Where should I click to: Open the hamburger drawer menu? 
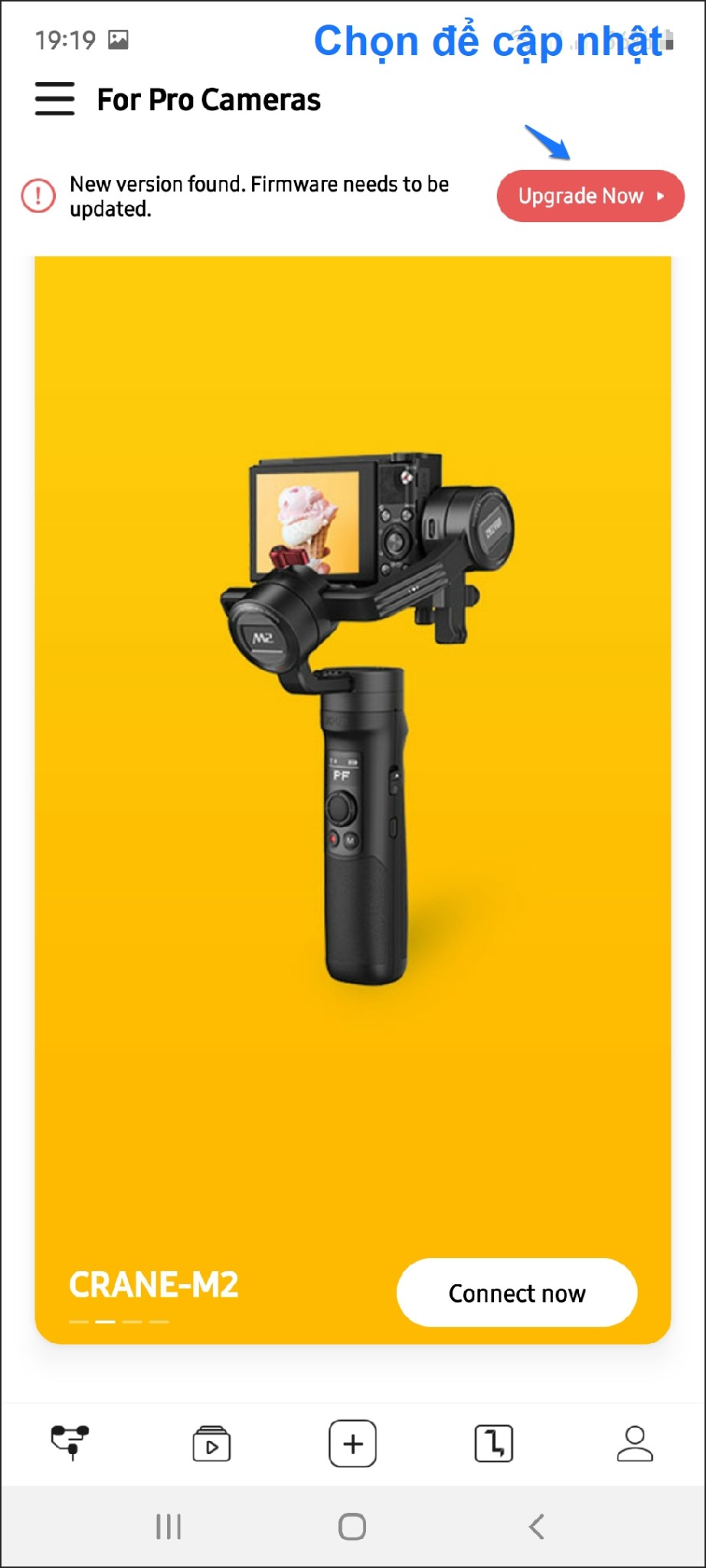coord(54,99)
